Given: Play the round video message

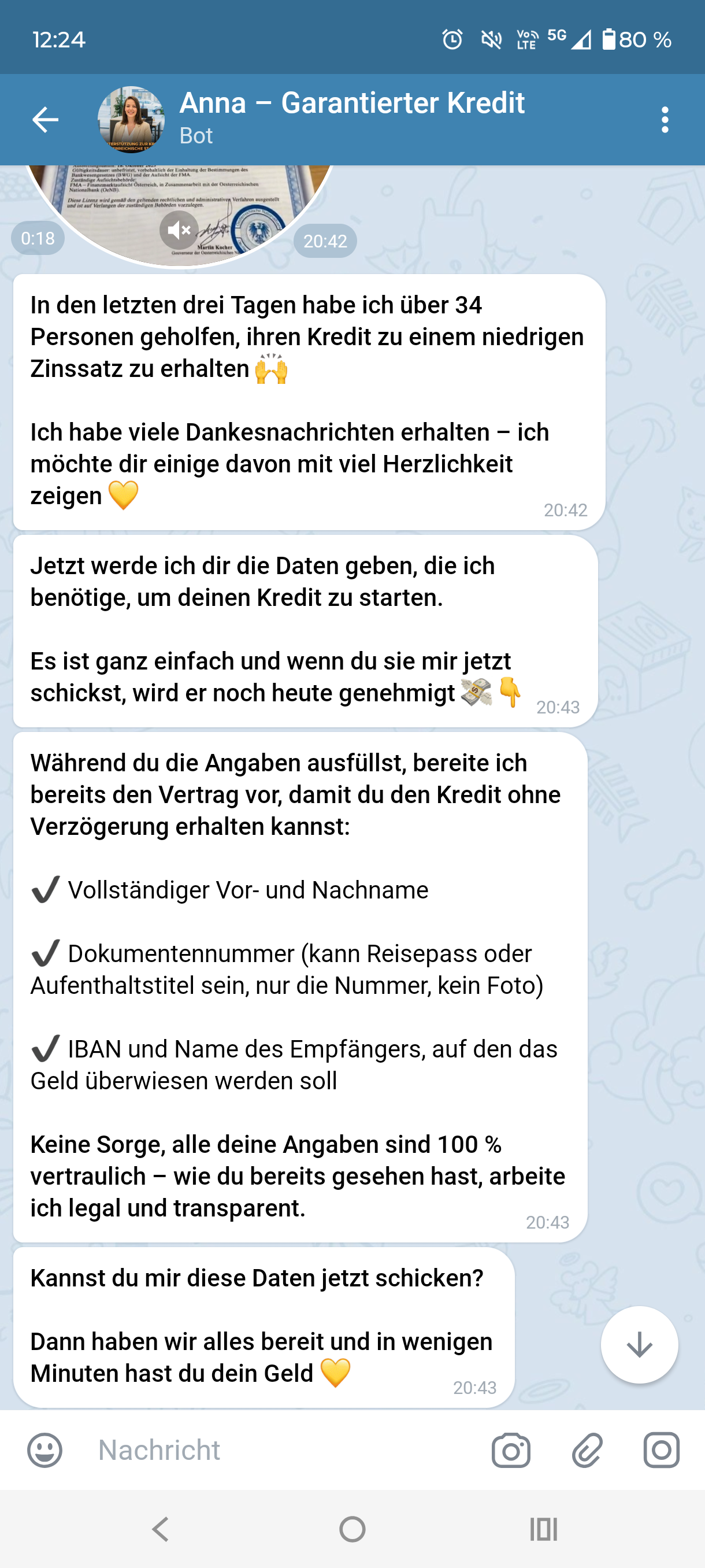Looking at the screenshot, I should click(180, 207).
